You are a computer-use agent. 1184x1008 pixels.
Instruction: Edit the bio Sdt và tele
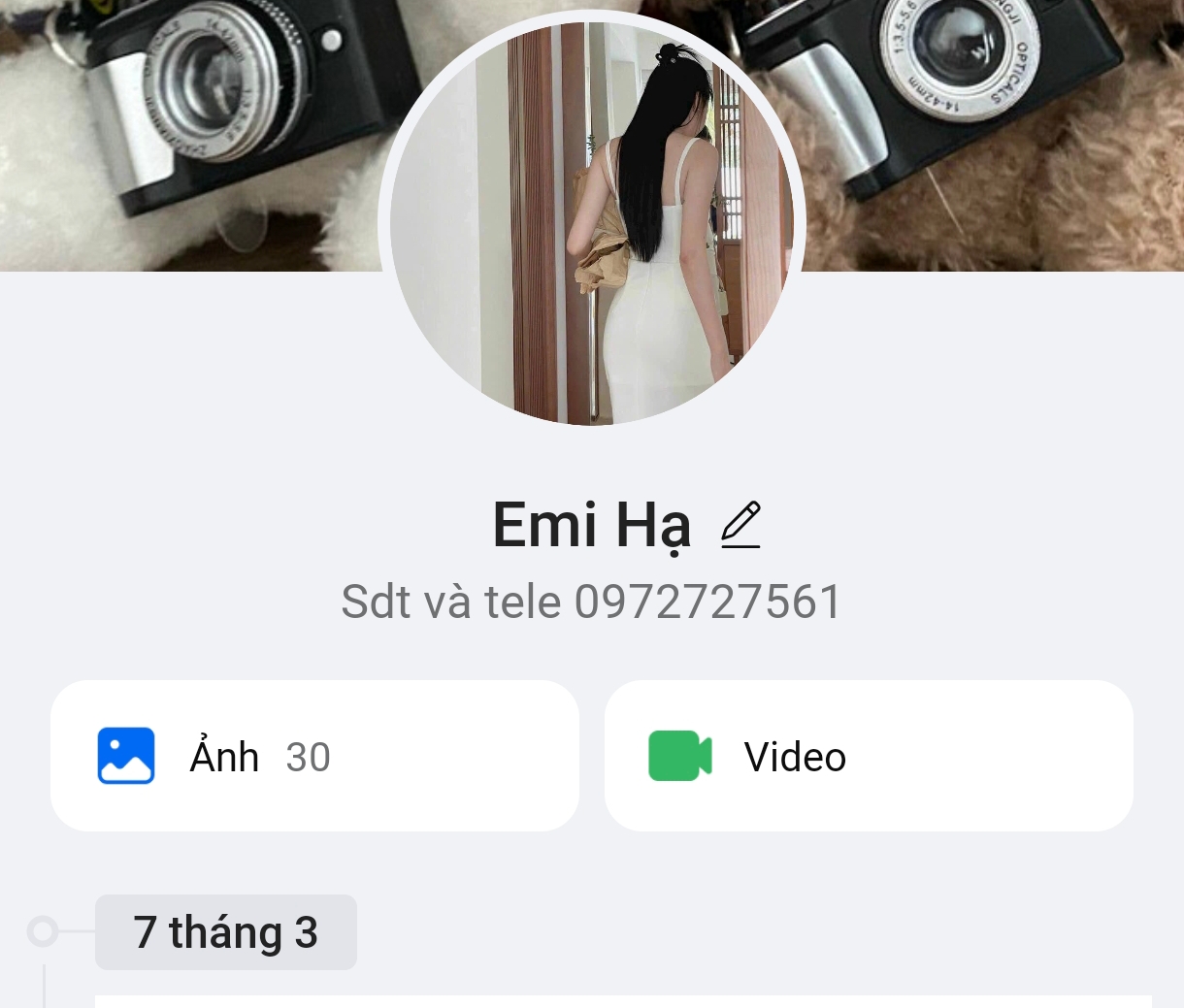click(591, 602)
